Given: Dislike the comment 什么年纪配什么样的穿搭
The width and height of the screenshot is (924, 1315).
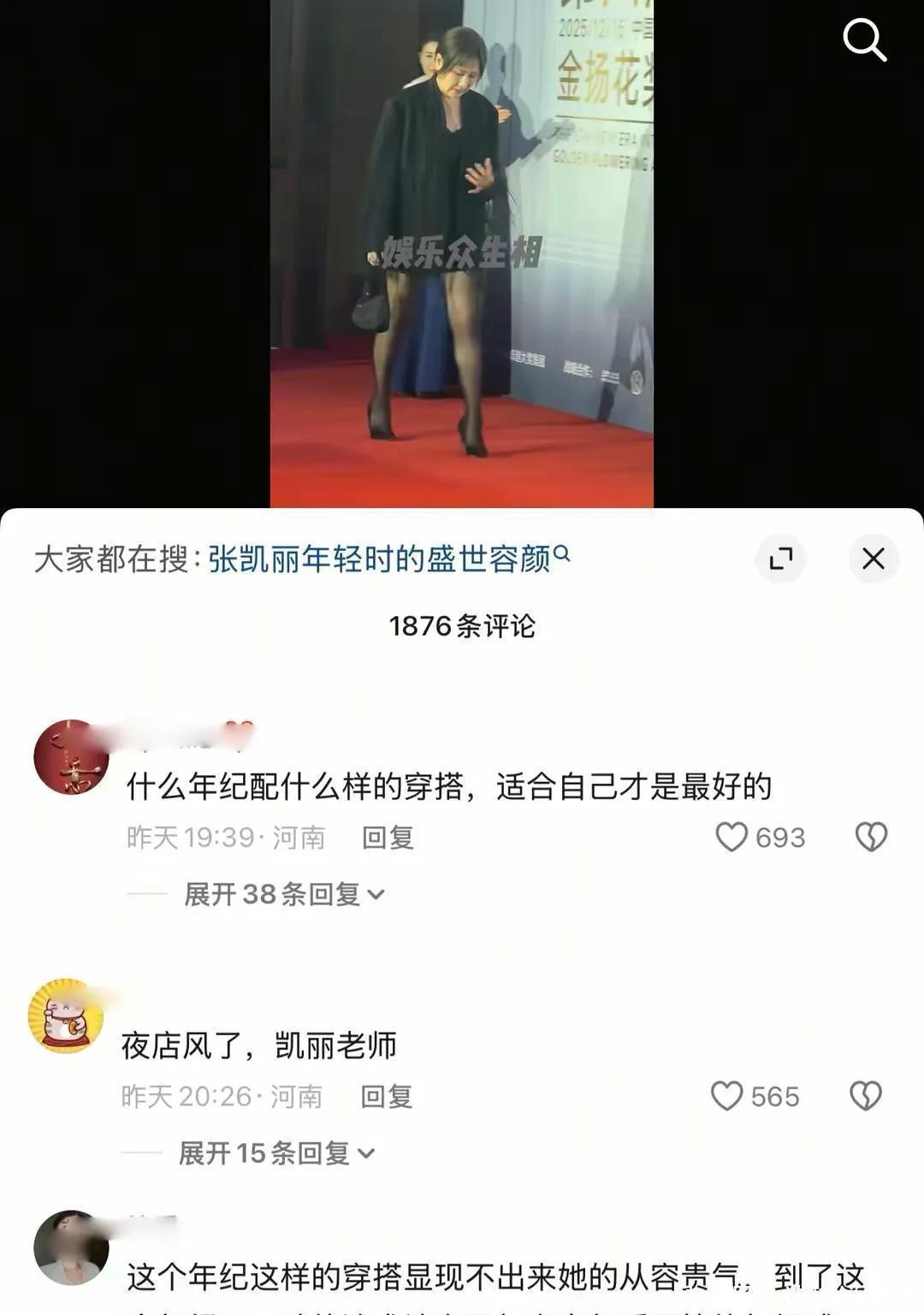Looking at the screenshot, I should click(871, 837).
